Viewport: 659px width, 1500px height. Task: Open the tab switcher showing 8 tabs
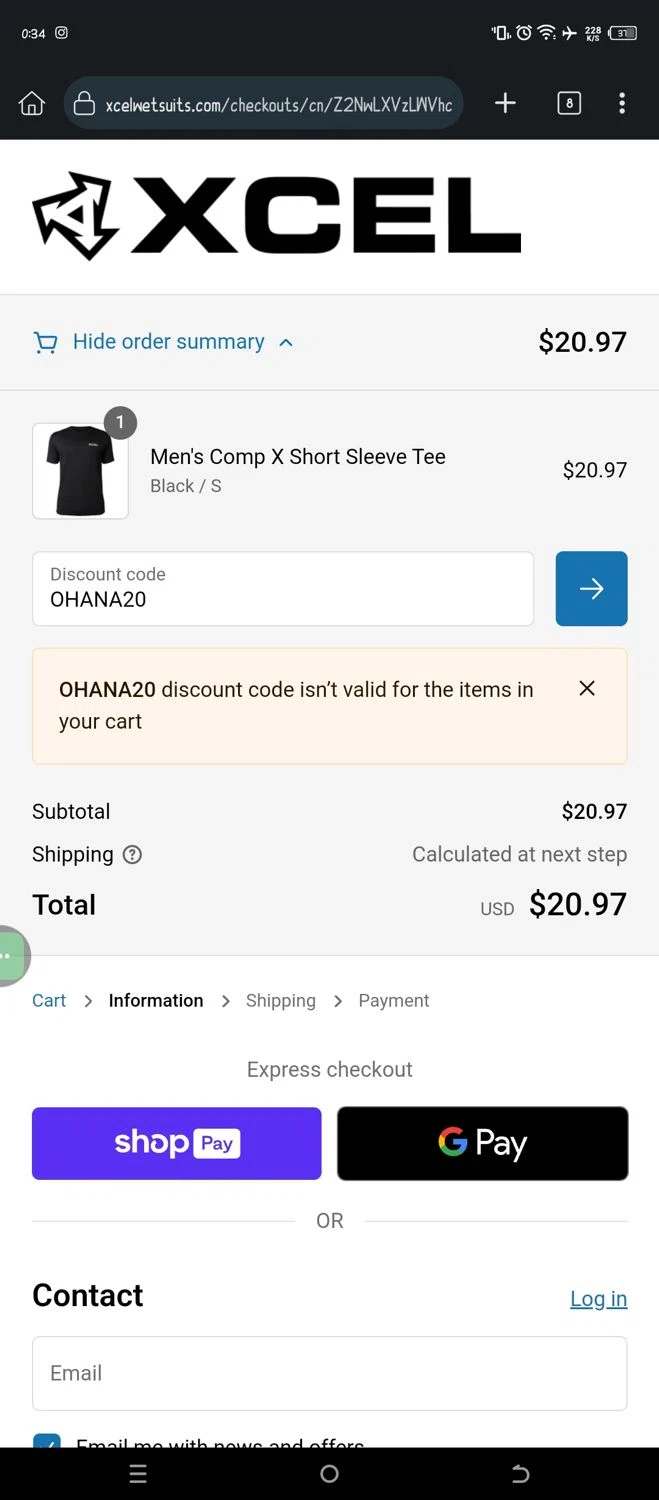coord(569,103)
